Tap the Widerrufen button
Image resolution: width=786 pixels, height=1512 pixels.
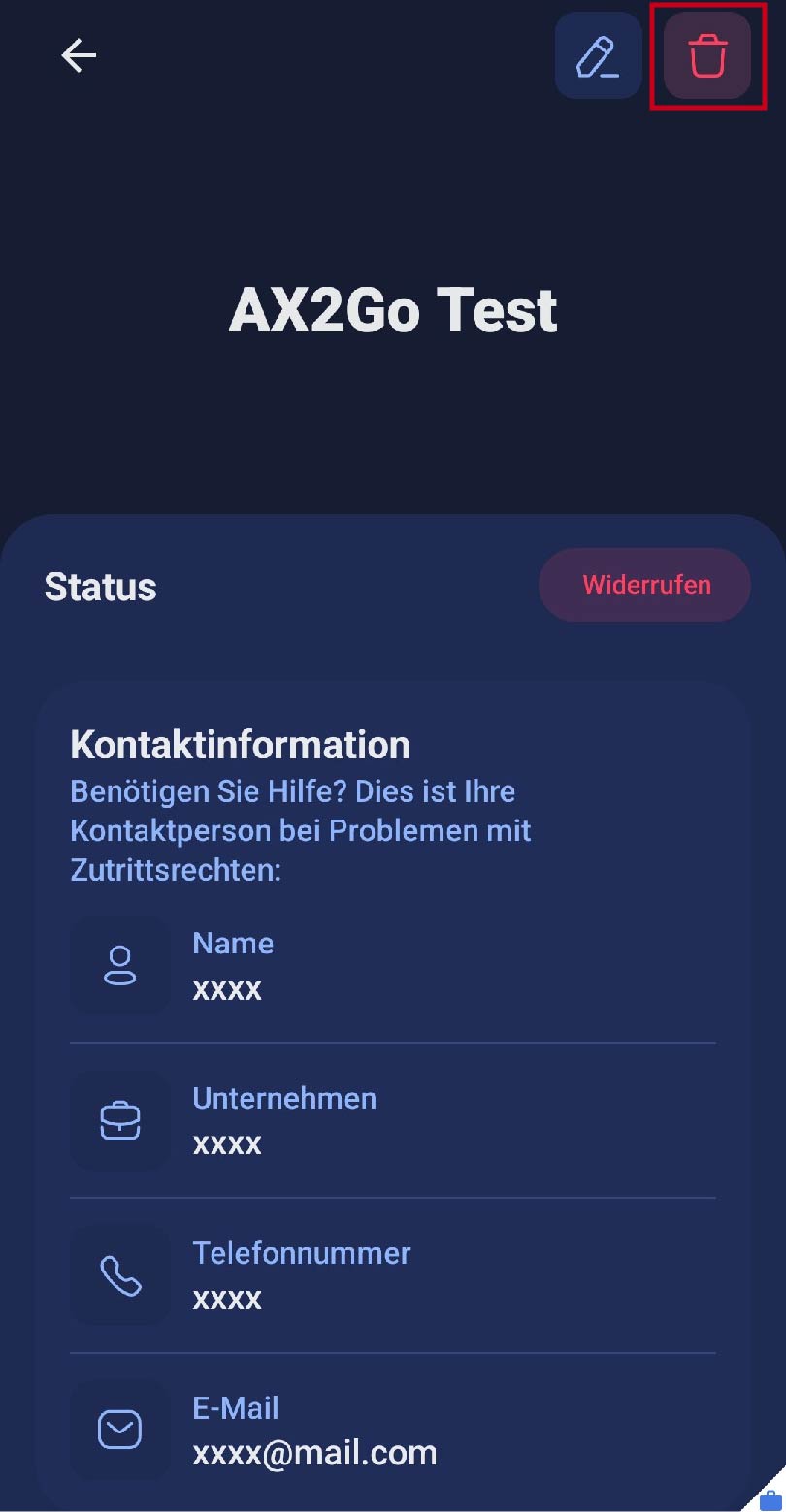pos(645,585)
